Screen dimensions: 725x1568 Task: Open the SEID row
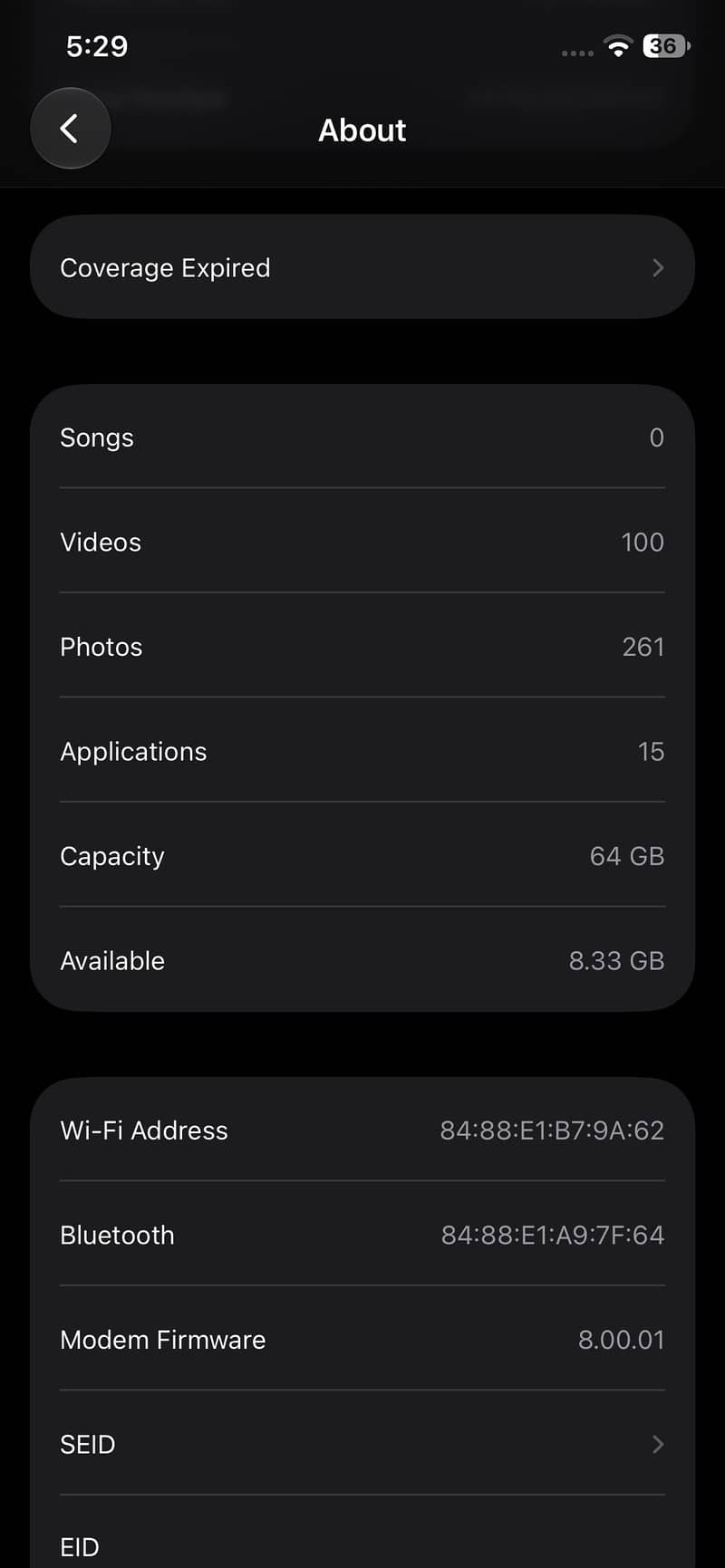362,1443
